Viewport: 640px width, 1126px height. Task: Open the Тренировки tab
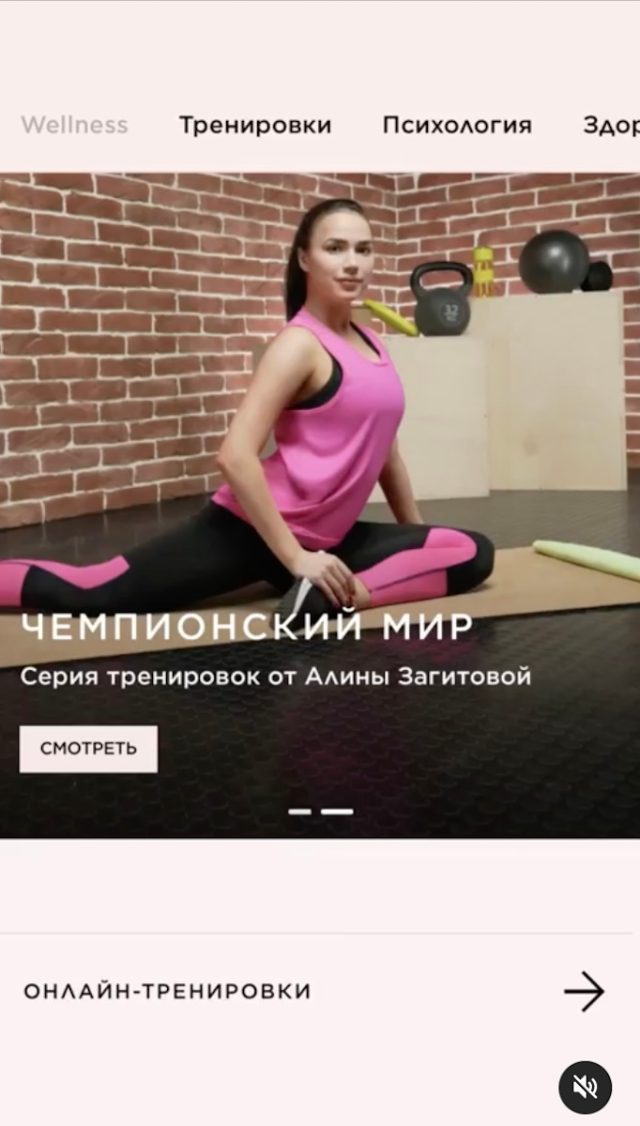(x=255, y=125)
